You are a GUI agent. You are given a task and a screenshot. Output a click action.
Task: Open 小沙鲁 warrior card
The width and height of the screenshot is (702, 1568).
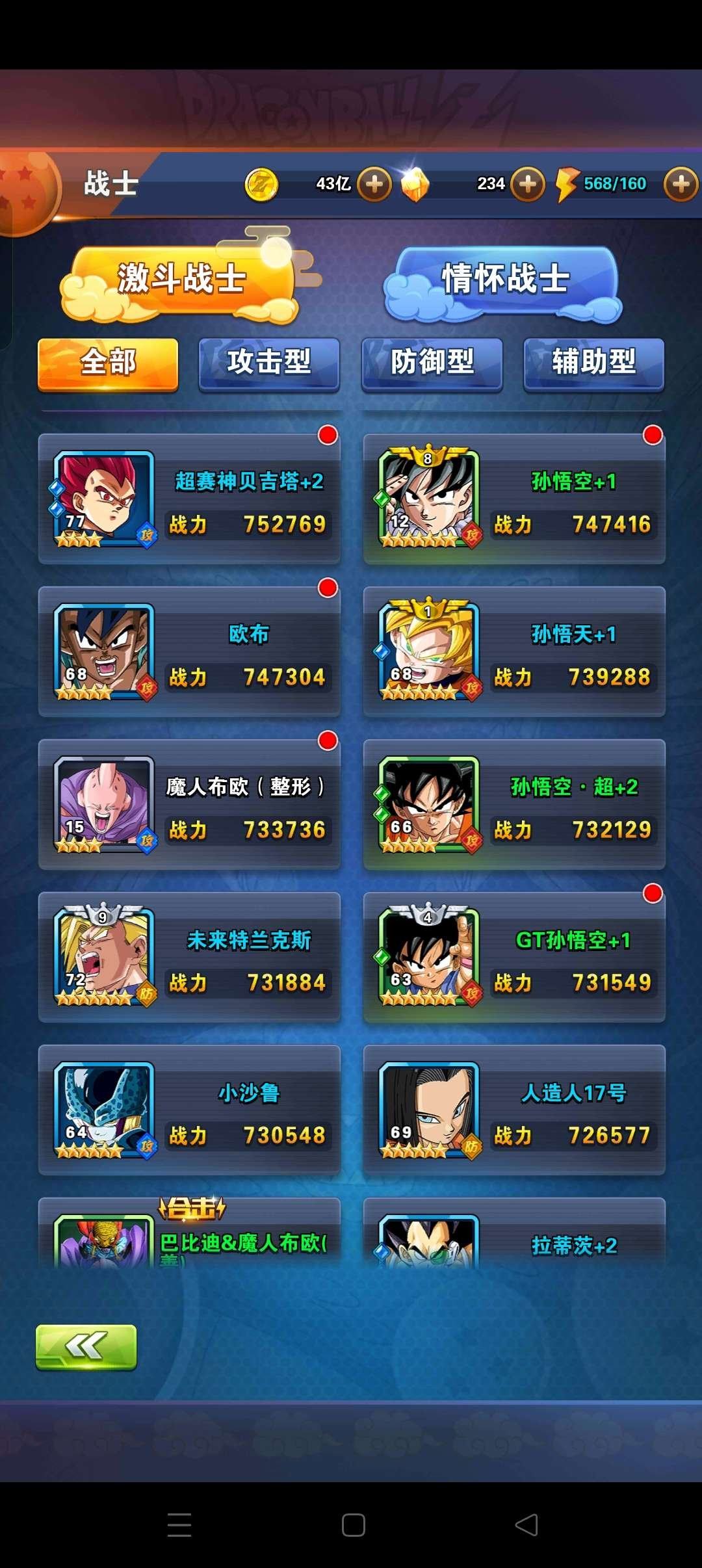[189, 1110]
